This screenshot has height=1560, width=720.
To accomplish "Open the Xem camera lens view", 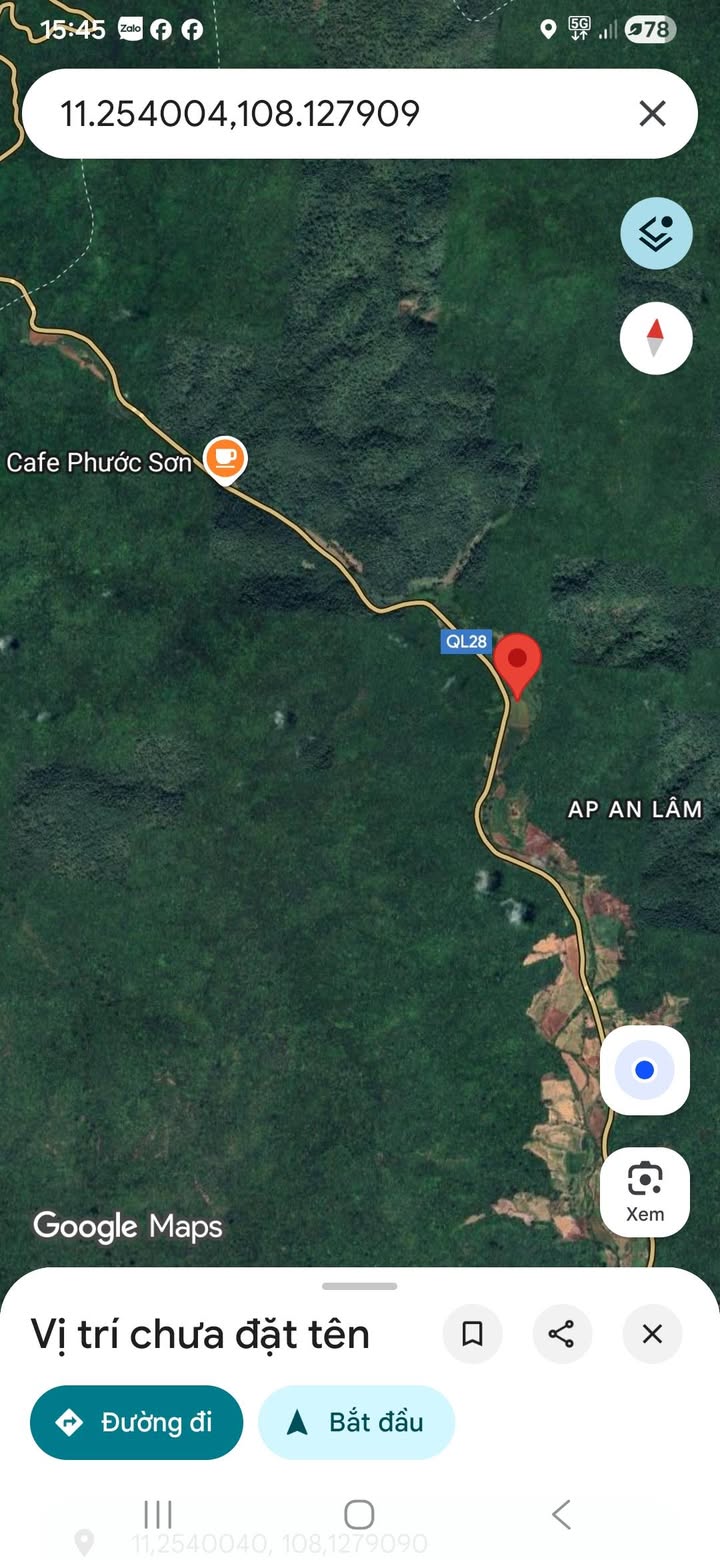I will point(645,1192).
